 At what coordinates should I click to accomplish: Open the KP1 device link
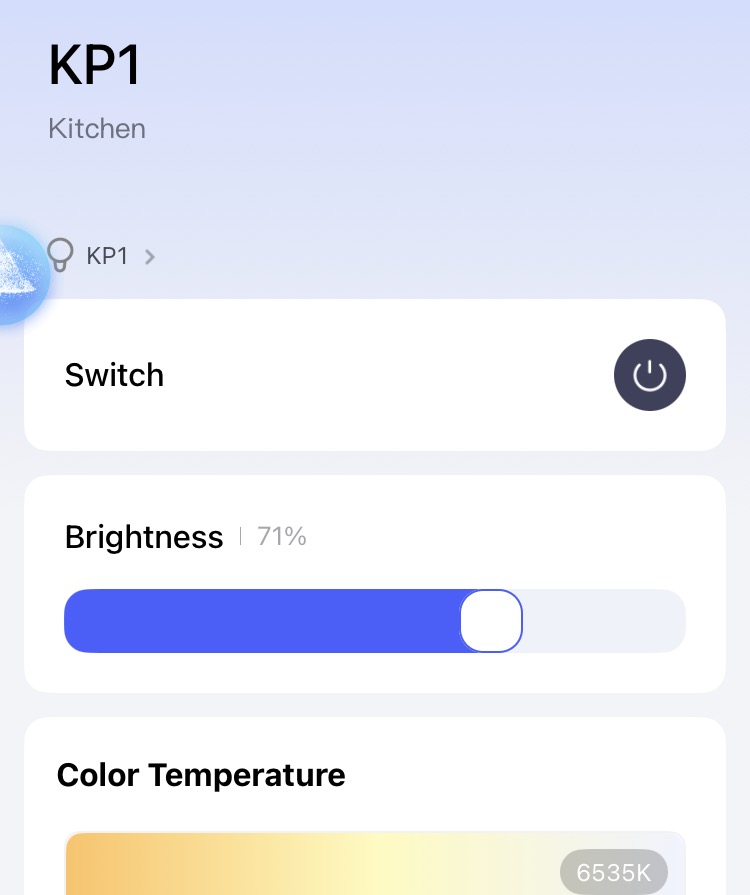[x=107, y=256]
